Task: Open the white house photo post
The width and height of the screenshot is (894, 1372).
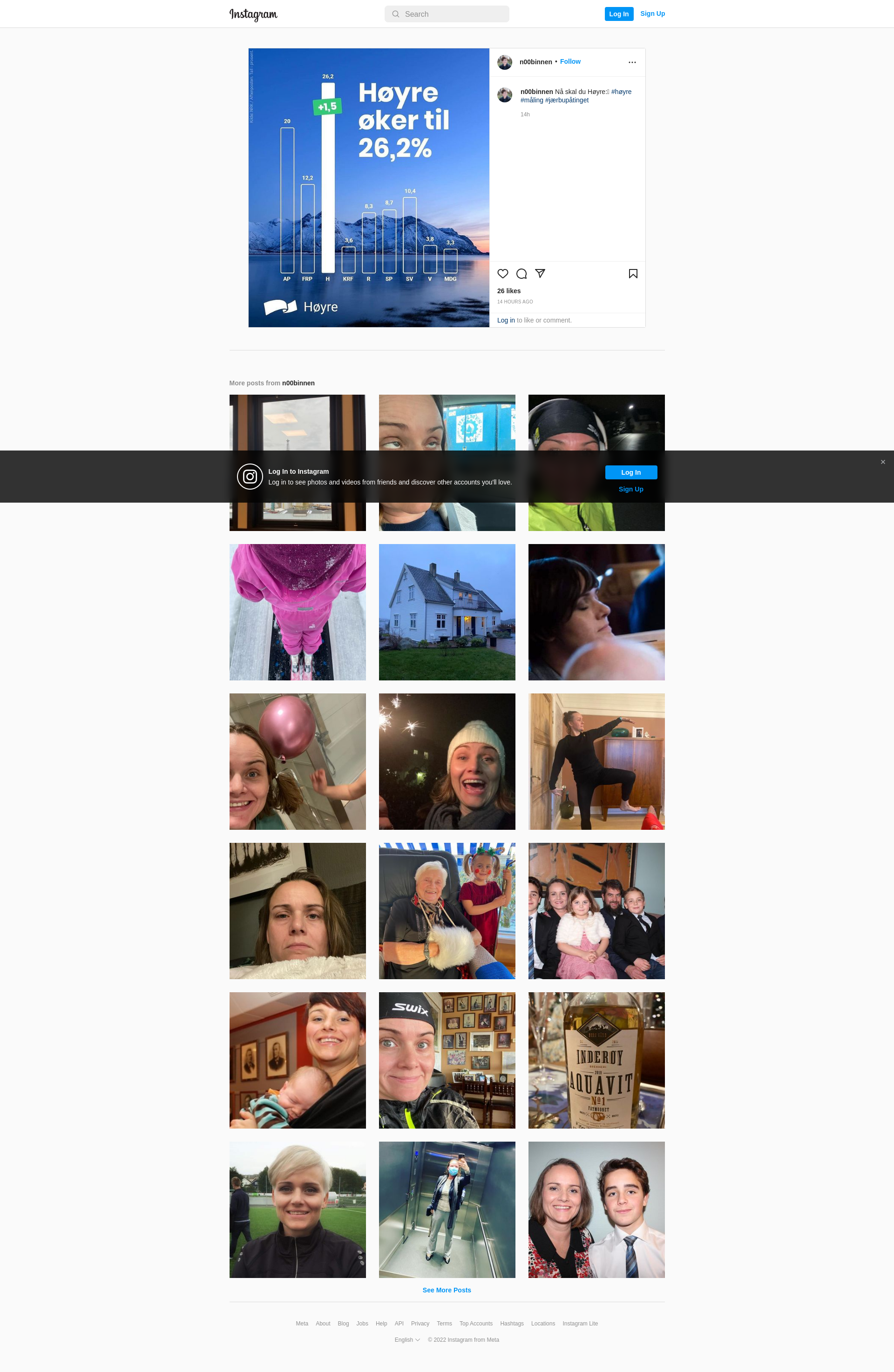Action: click(x=447, y=612)
